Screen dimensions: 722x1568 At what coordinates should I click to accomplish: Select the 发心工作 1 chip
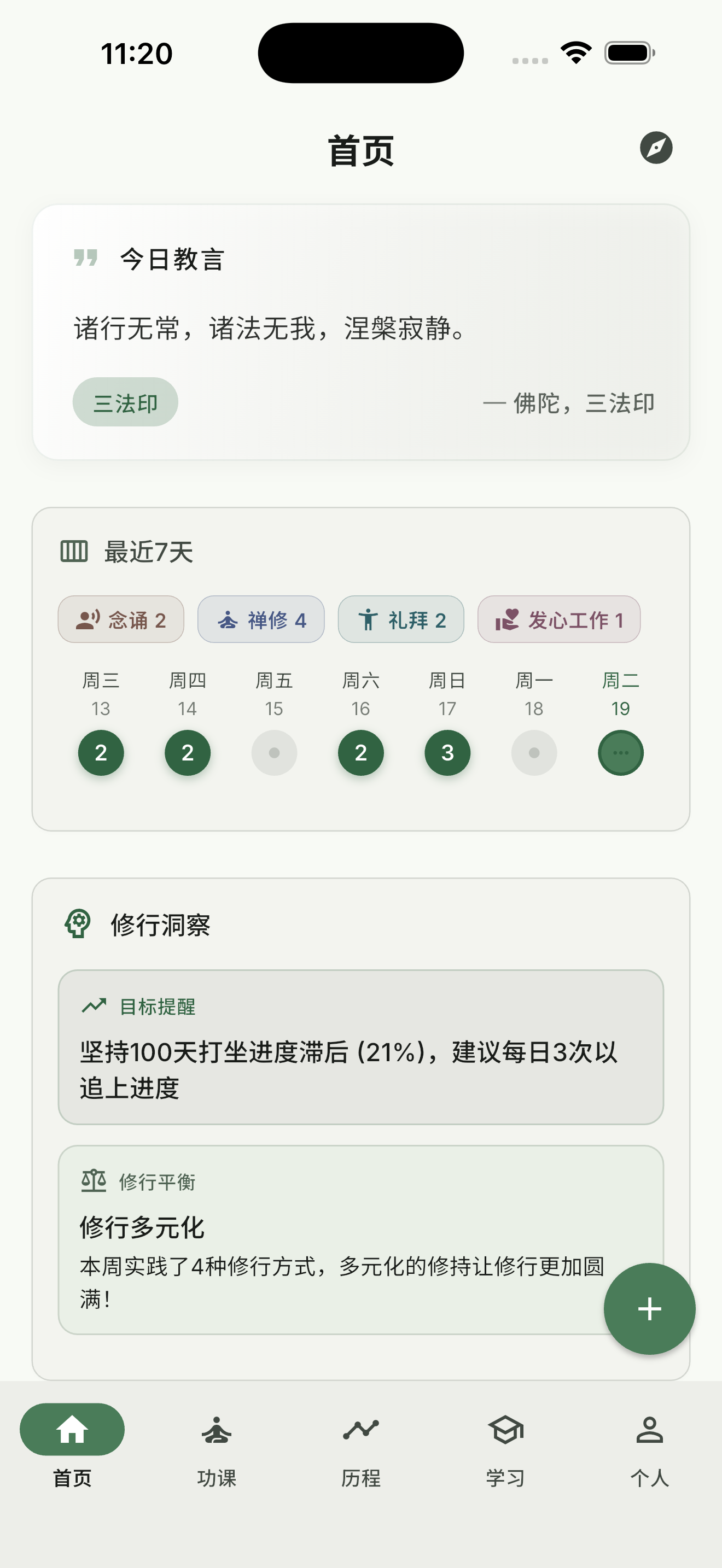point(558,619)
